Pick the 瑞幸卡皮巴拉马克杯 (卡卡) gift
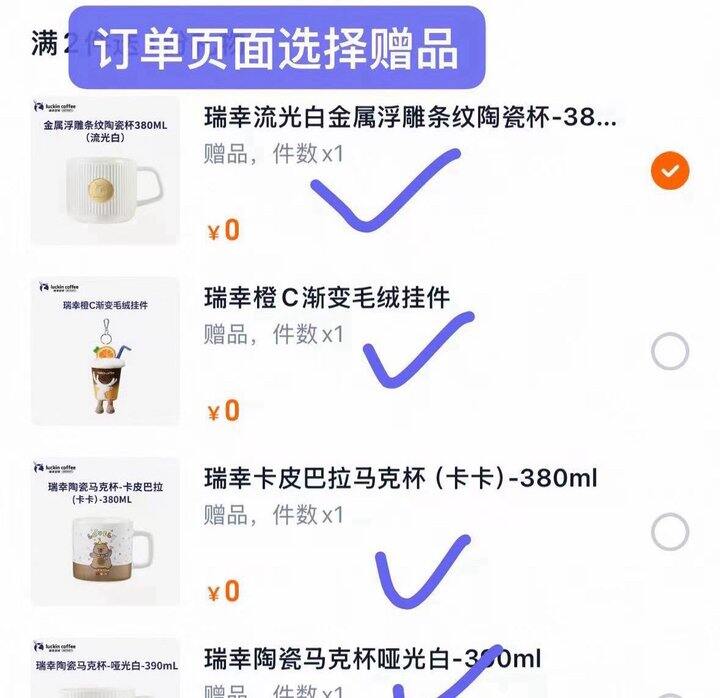720x698 pixels. click(x=669, y=532)
